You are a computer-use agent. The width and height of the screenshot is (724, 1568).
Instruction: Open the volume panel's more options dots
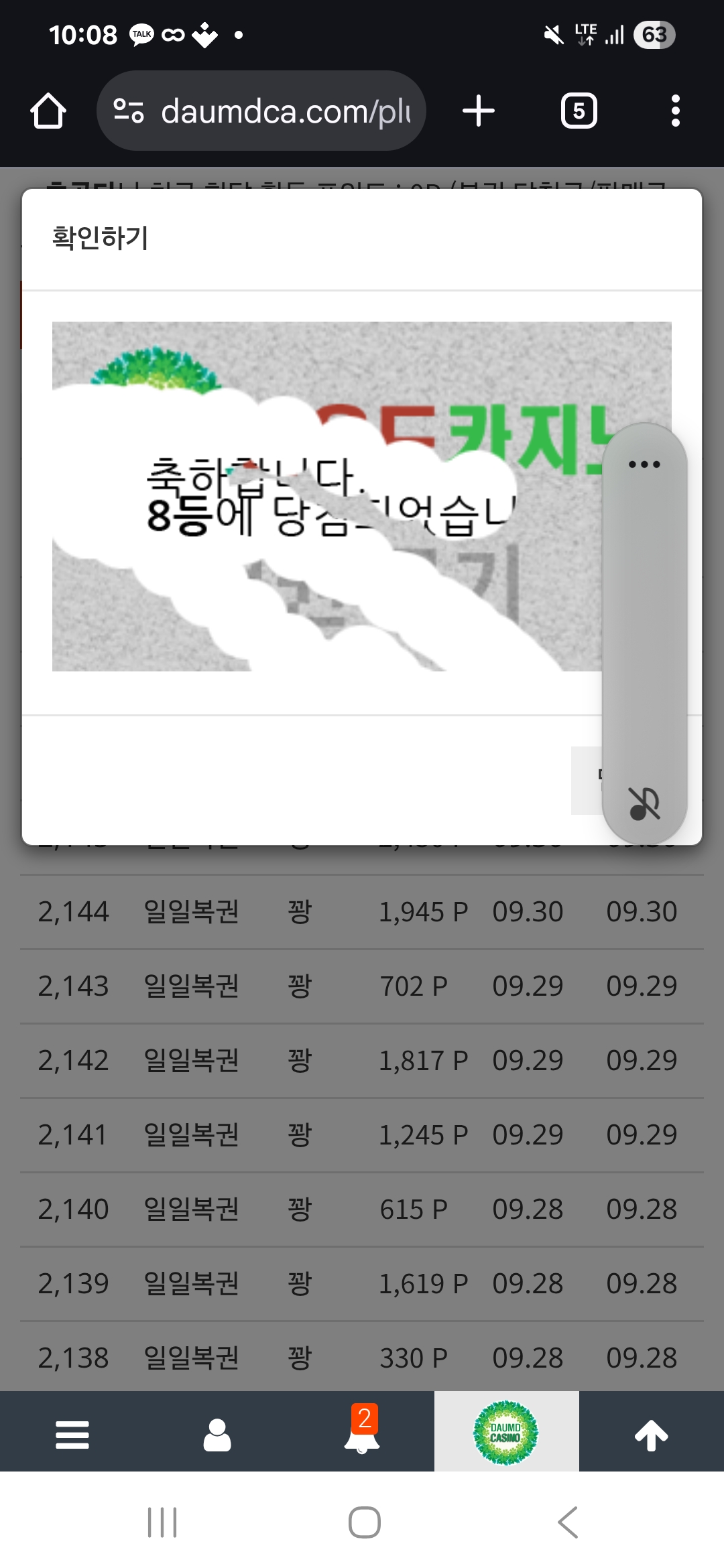(644, 464)
